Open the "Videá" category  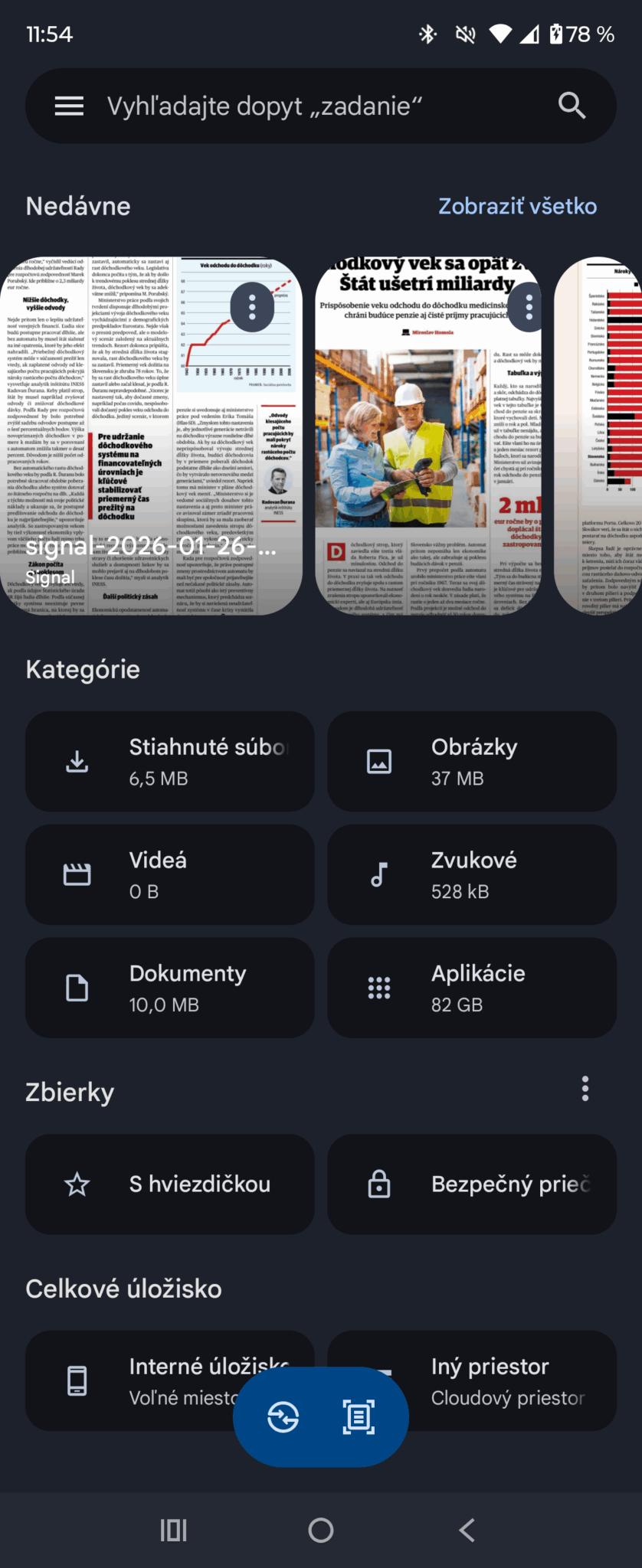pyautogui.click(x=170, y=875)
